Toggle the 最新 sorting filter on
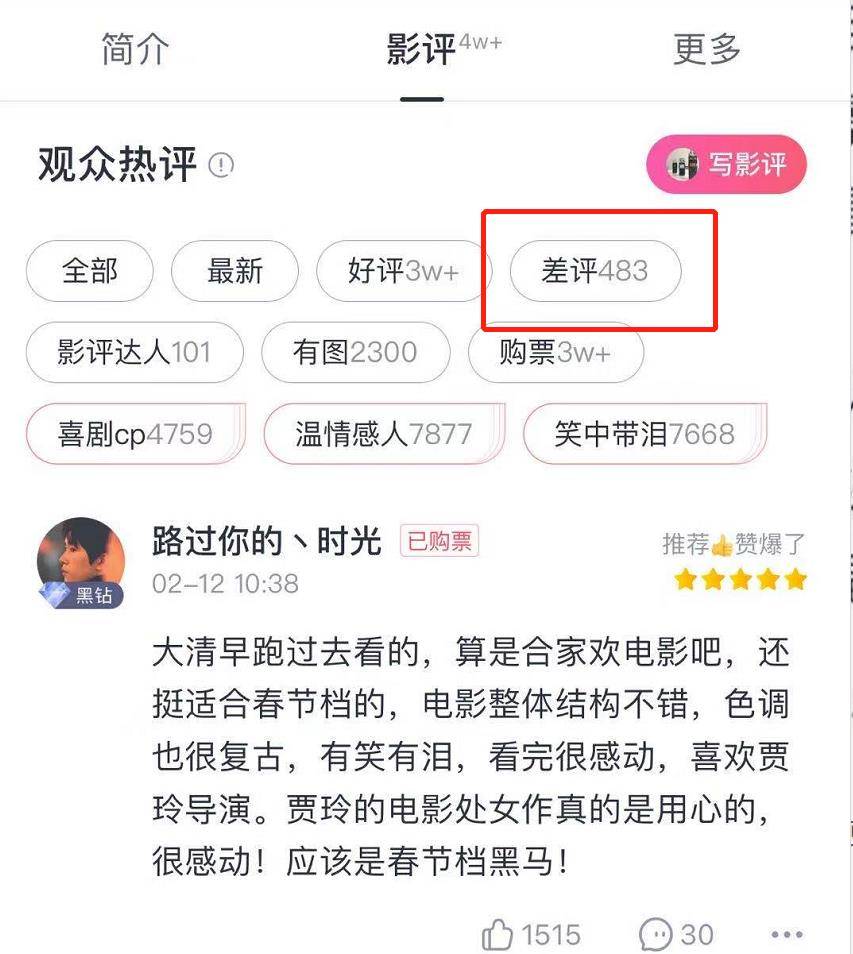This screenshot has width=853, height=954. [x=235, y=271]
